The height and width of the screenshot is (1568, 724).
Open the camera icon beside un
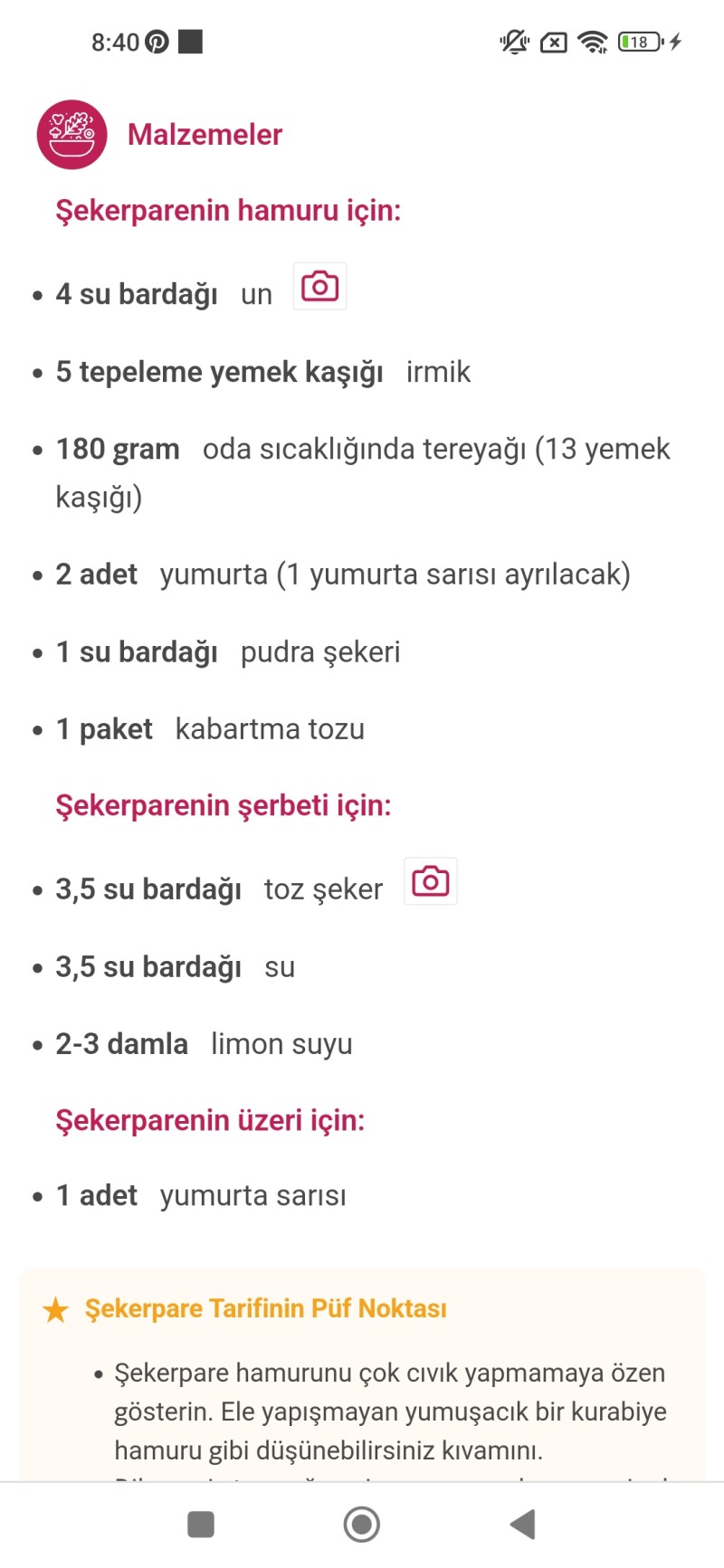(319, 287)
